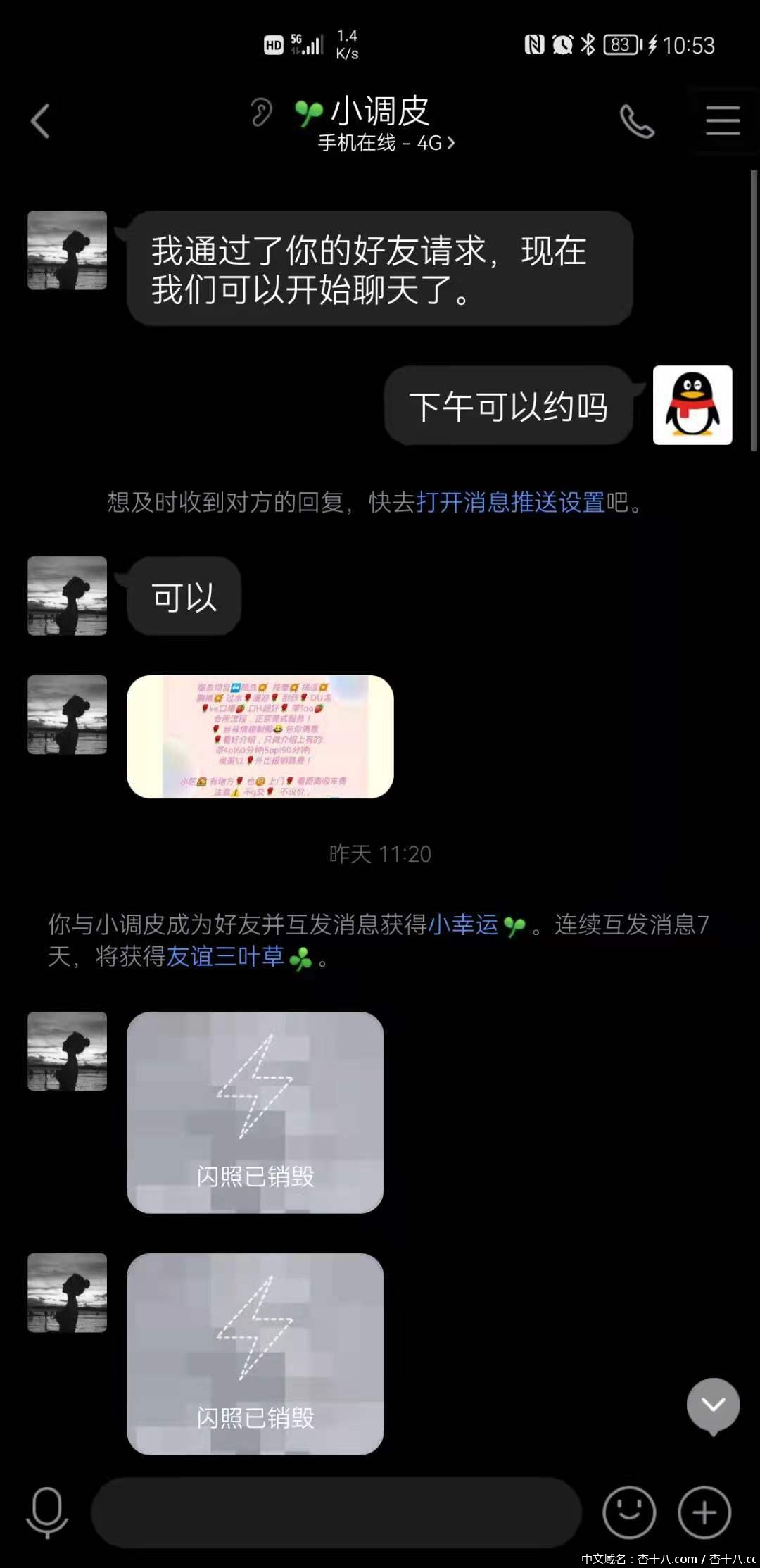Open the emoji picker
Image resolution: width=760 pixels, height=1568 pixels.
click(629, 1512)
